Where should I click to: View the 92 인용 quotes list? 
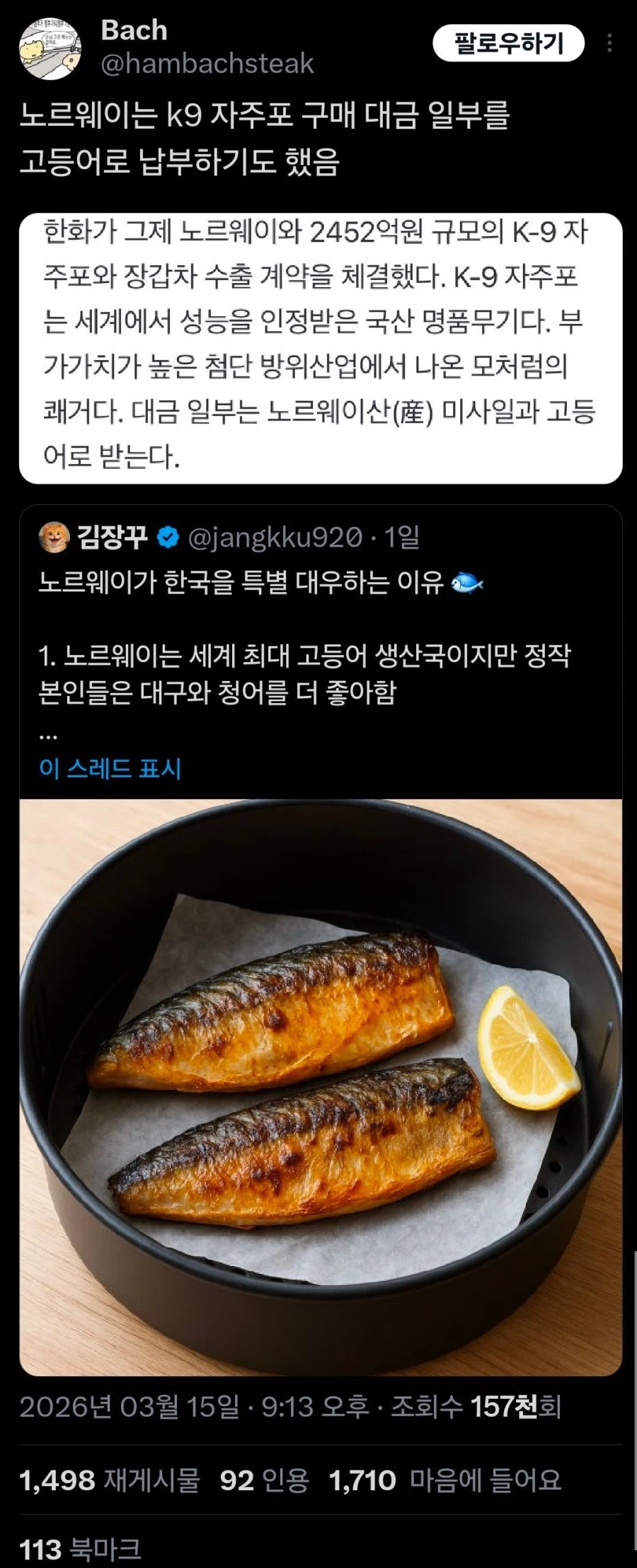click(265, 1480)
